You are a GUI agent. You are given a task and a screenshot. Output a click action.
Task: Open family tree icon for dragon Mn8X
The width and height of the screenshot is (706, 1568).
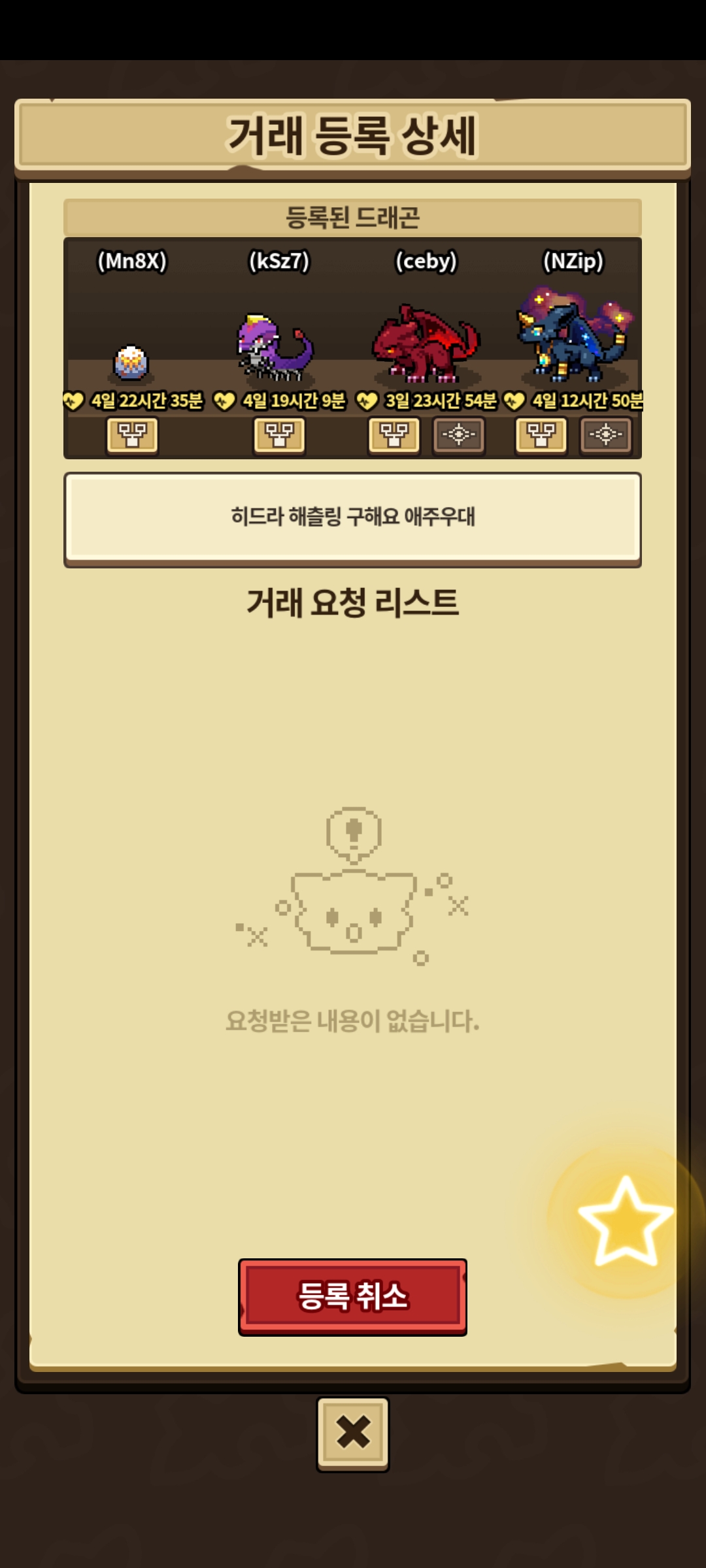(x=132, y=435)
